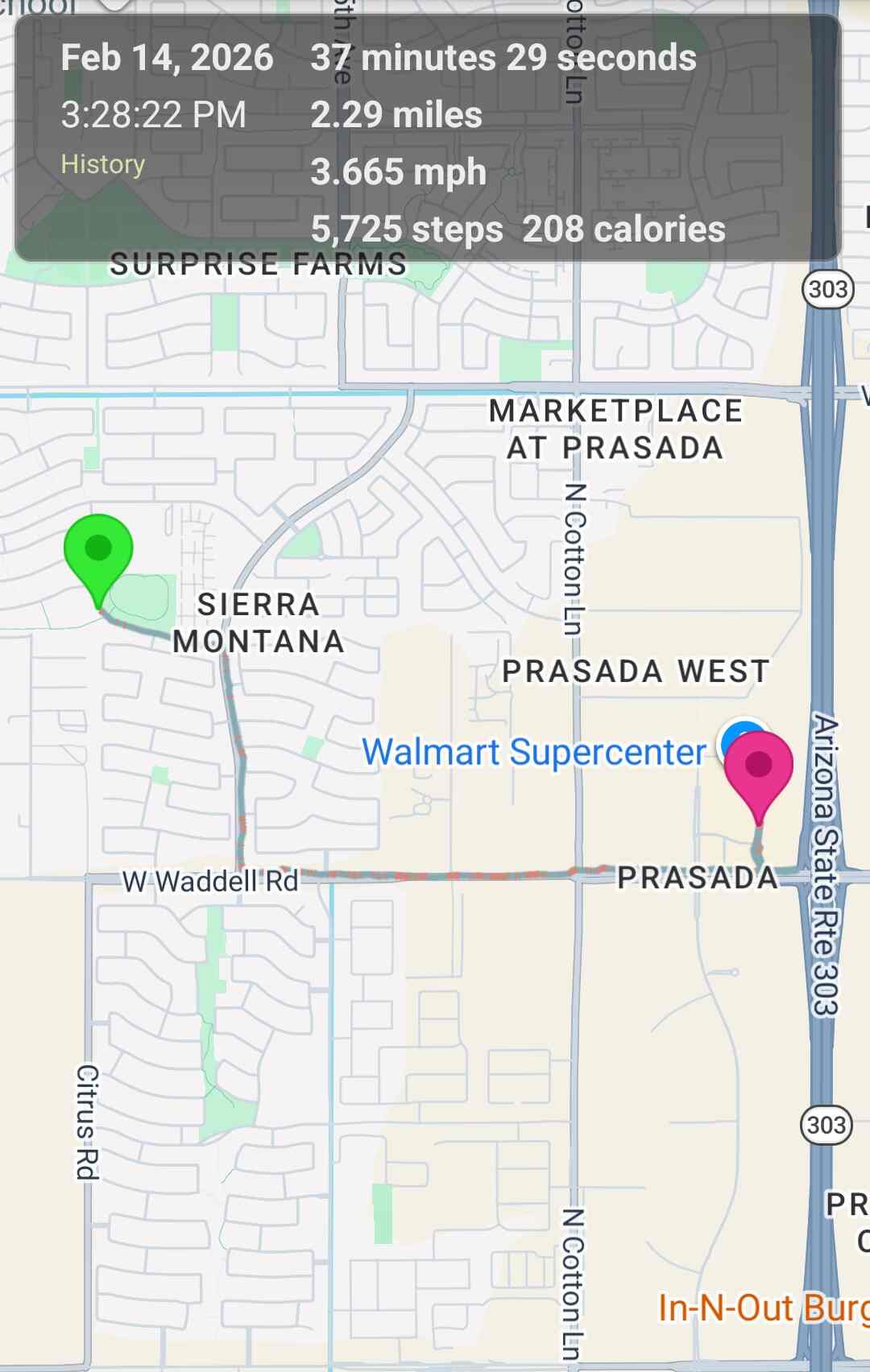
Task: Select the In-N-Out Burger map place
Action: coord(762,1308)
